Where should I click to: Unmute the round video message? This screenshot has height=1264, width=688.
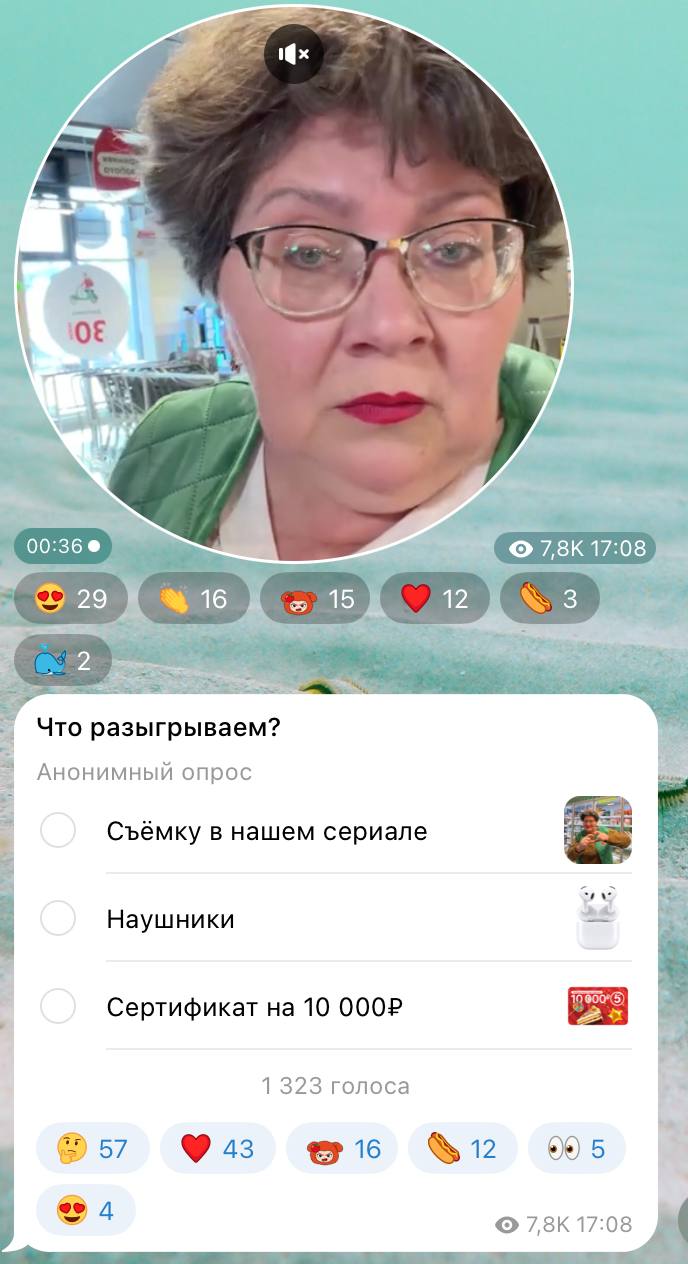pyautogui.click(x=294, y=54)
